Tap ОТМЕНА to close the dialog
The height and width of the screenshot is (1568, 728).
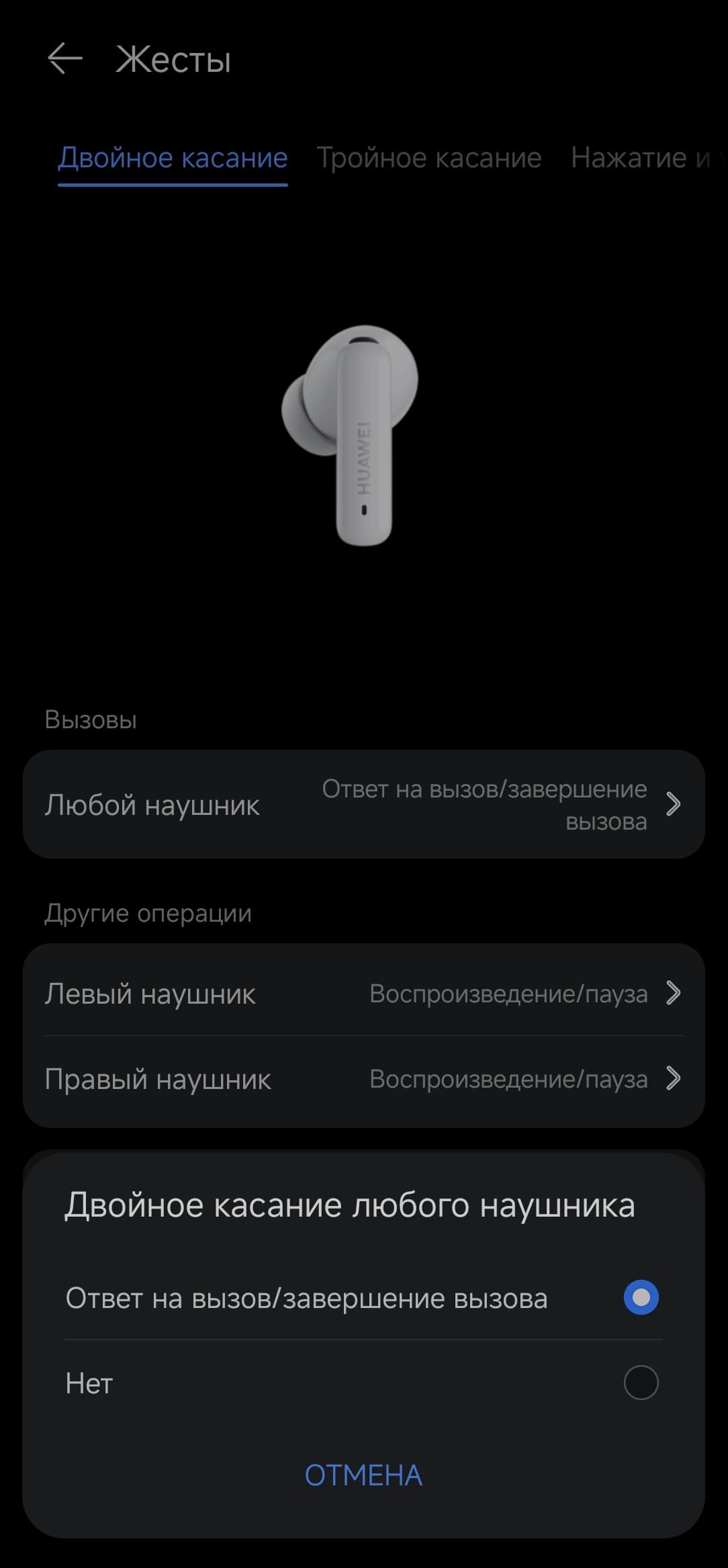pyautogui.click(x=363, y=1475)
